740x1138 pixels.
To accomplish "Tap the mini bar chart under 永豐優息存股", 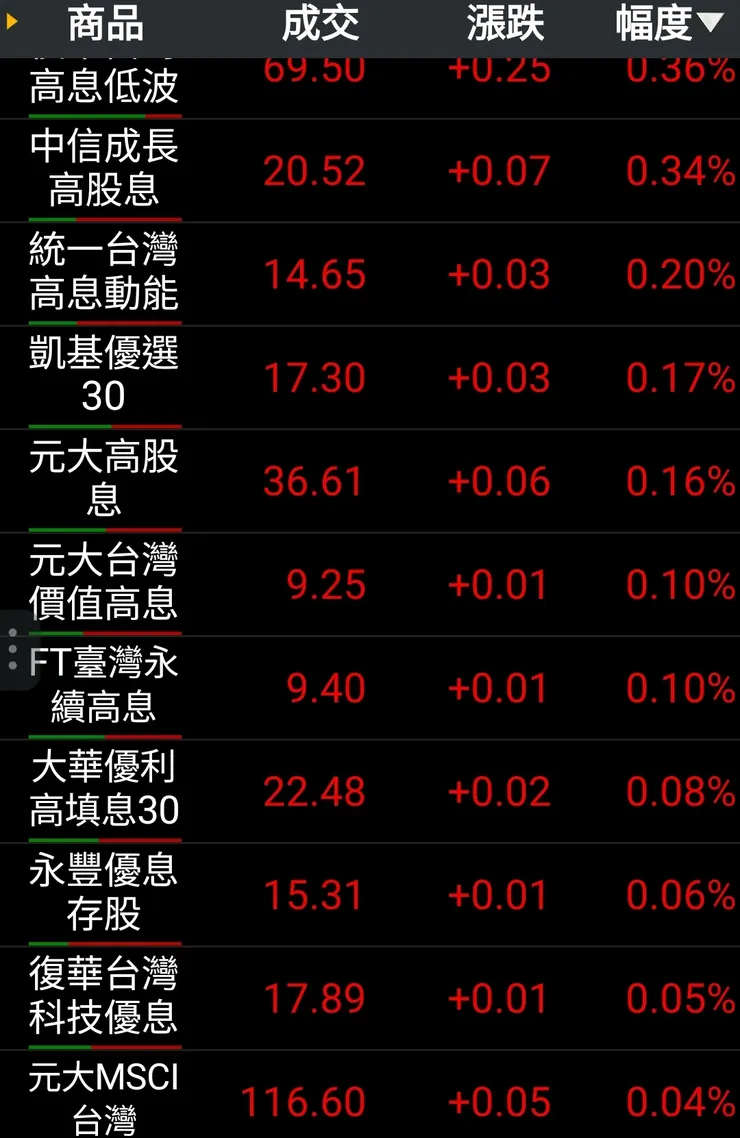I will pyautogui.click(x=105, y=944).
